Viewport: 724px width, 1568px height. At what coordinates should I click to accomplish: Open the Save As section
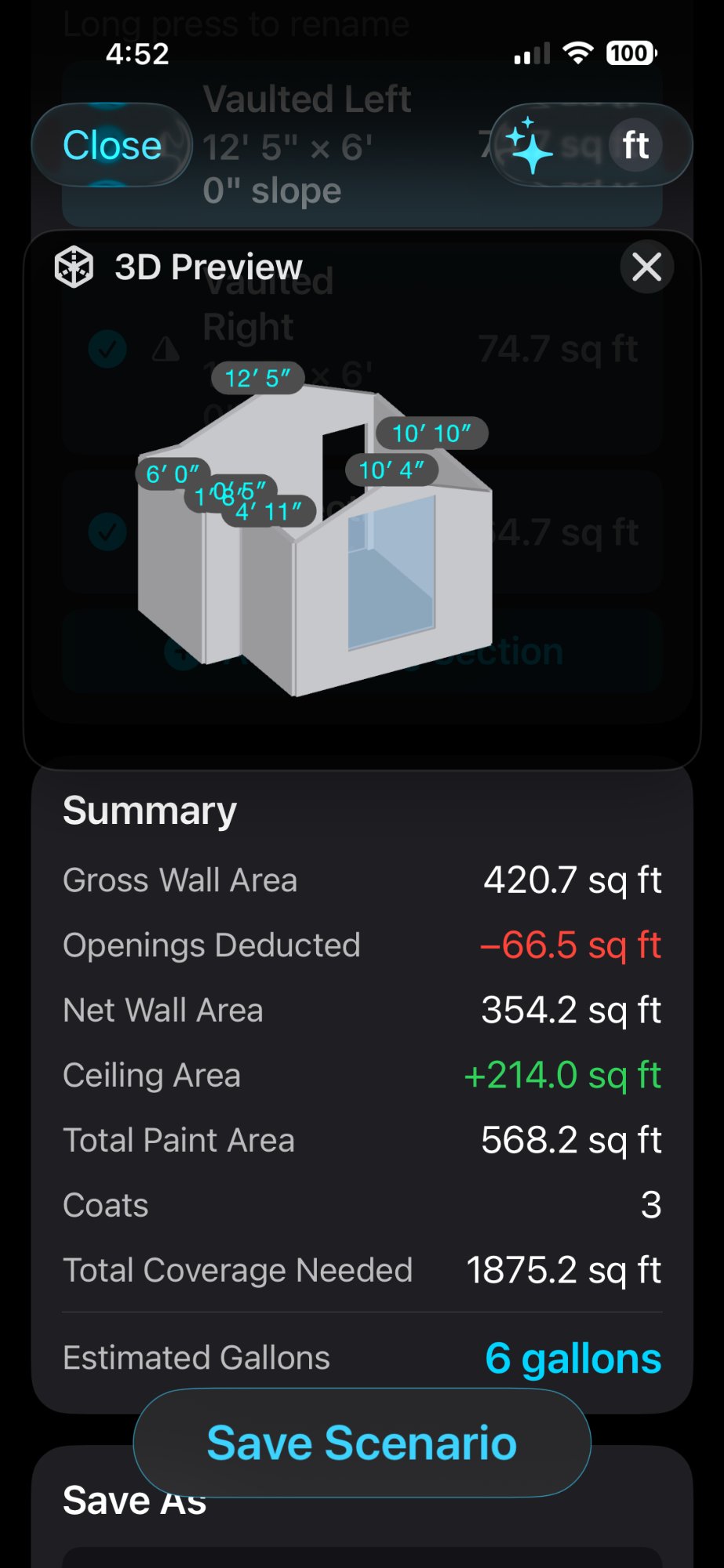[133, 1497]
